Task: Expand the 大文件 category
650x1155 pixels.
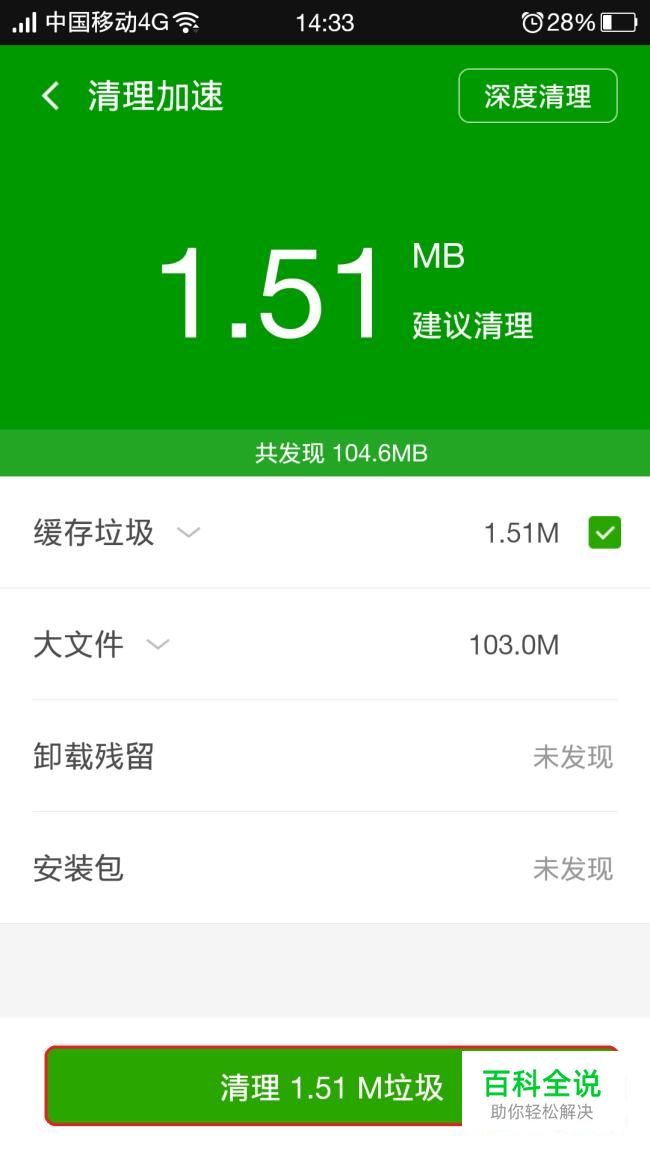Action: pos(158,645)
